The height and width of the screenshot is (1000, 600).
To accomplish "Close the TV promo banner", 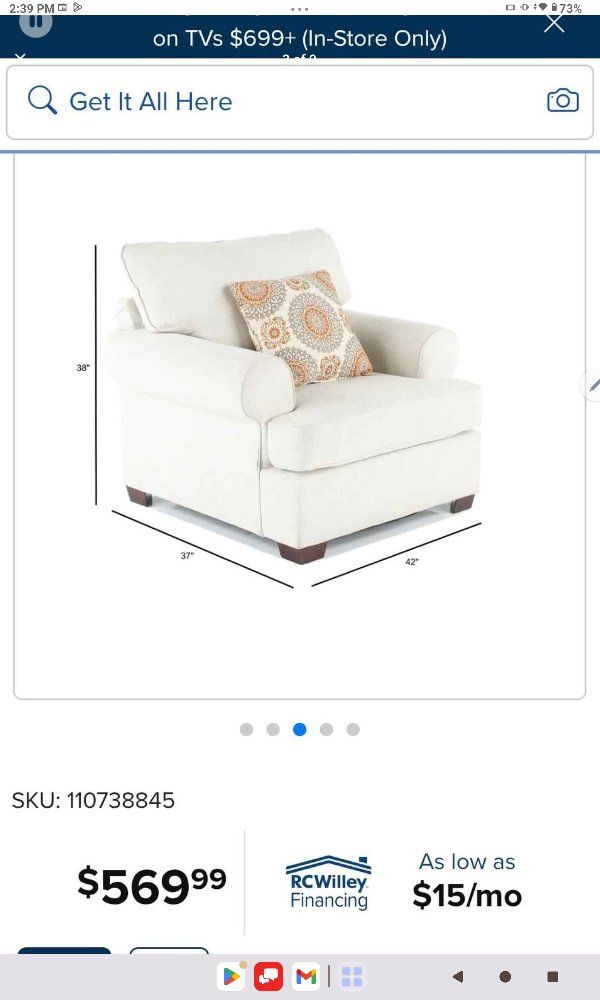I will [554, 23].
